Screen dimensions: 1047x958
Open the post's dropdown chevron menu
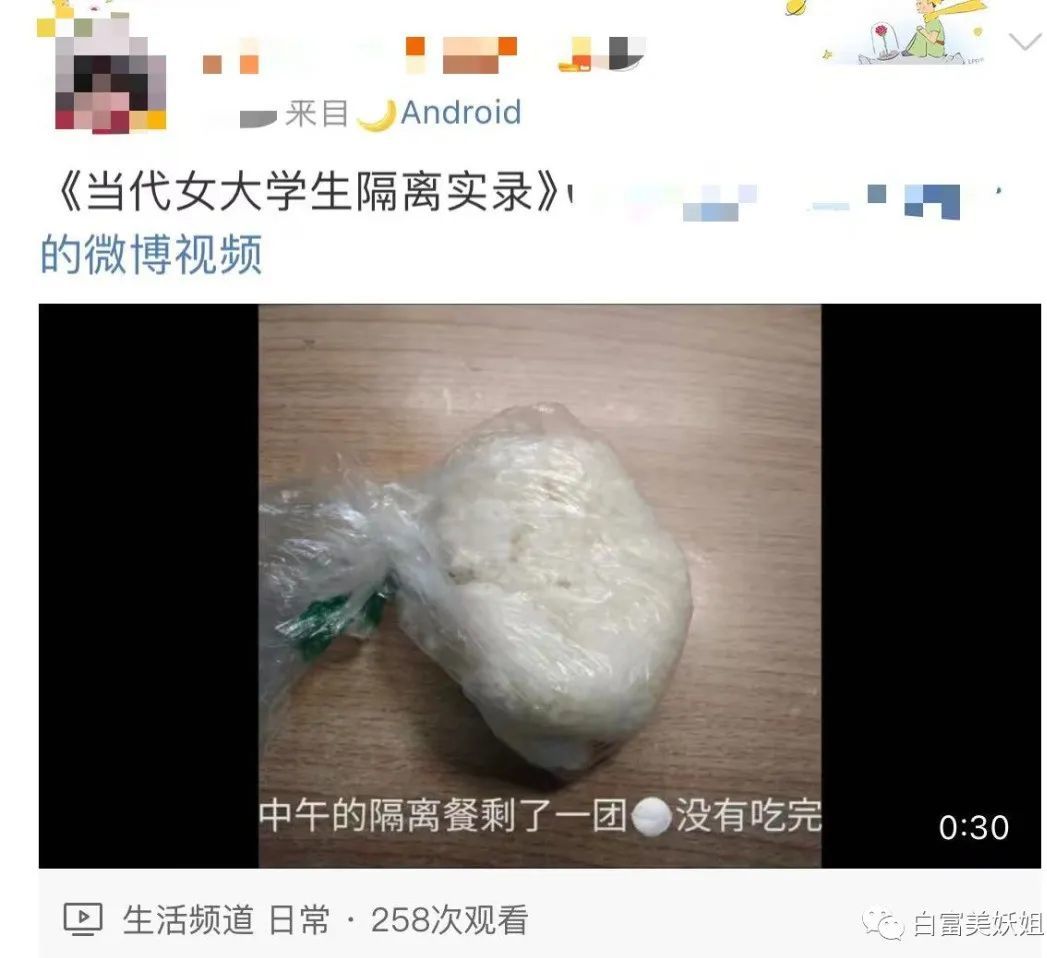click(x=1023, y=41)
